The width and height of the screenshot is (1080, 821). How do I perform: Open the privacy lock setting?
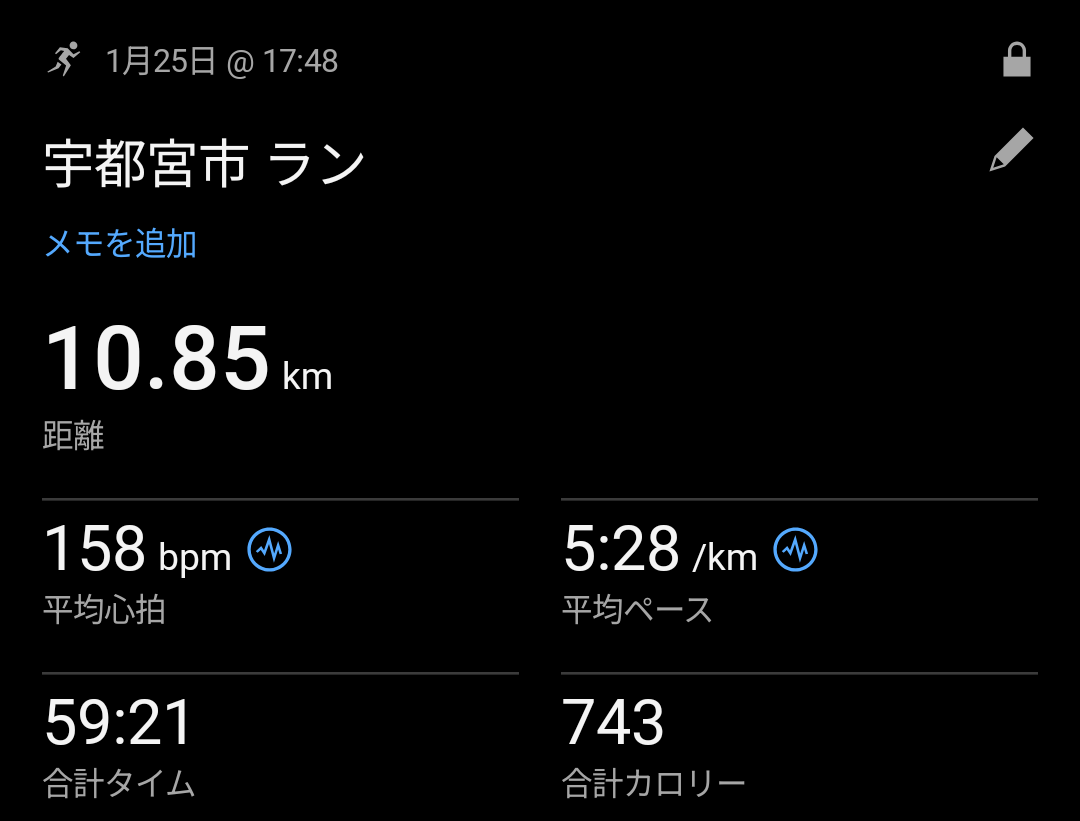[1016, 61]
